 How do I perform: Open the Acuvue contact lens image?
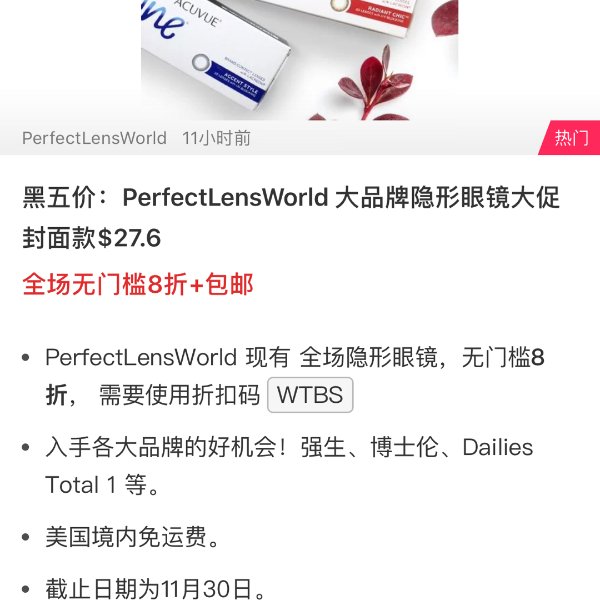pyautogui.click(x=300, y=58)
